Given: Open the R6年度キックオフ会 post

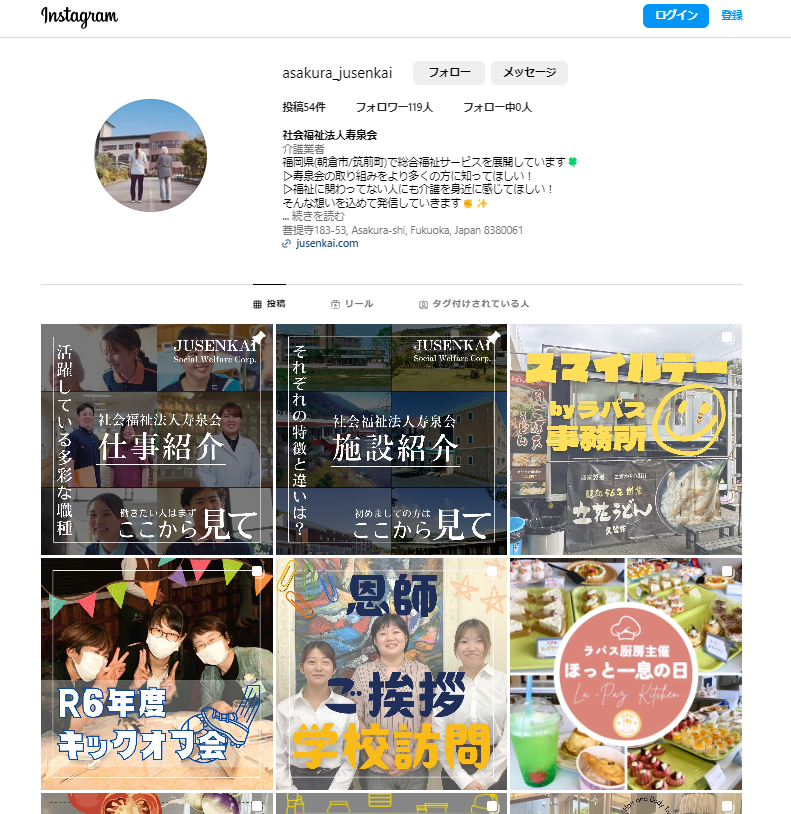Looking at the screenshot, I should click(156, 674).
